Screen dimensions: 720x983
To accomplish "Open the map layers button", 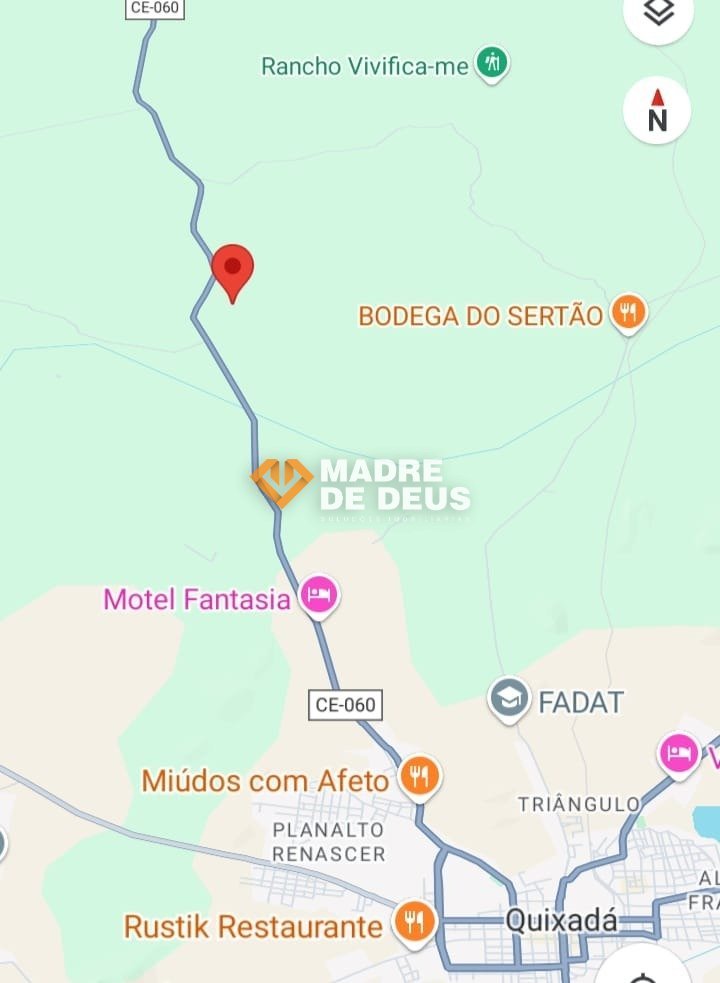I will (x=658, y=14).
